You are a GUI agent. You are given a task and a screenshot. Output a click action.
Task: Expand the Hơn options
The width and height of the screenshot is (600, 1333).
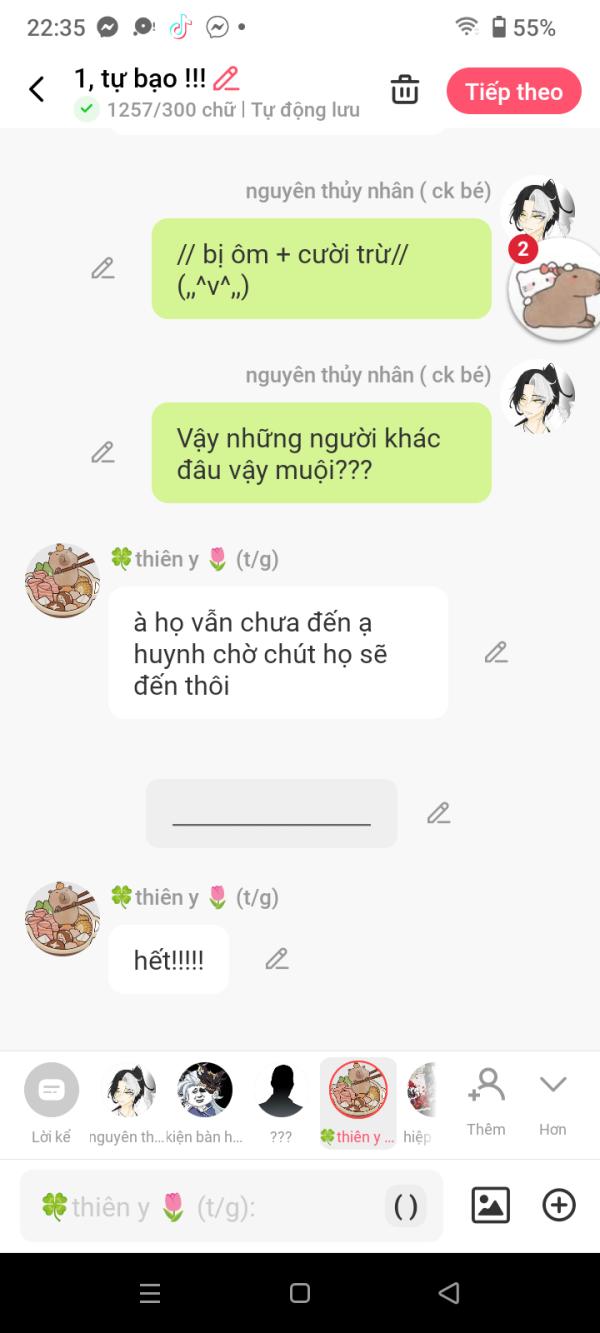point(553,1103)
